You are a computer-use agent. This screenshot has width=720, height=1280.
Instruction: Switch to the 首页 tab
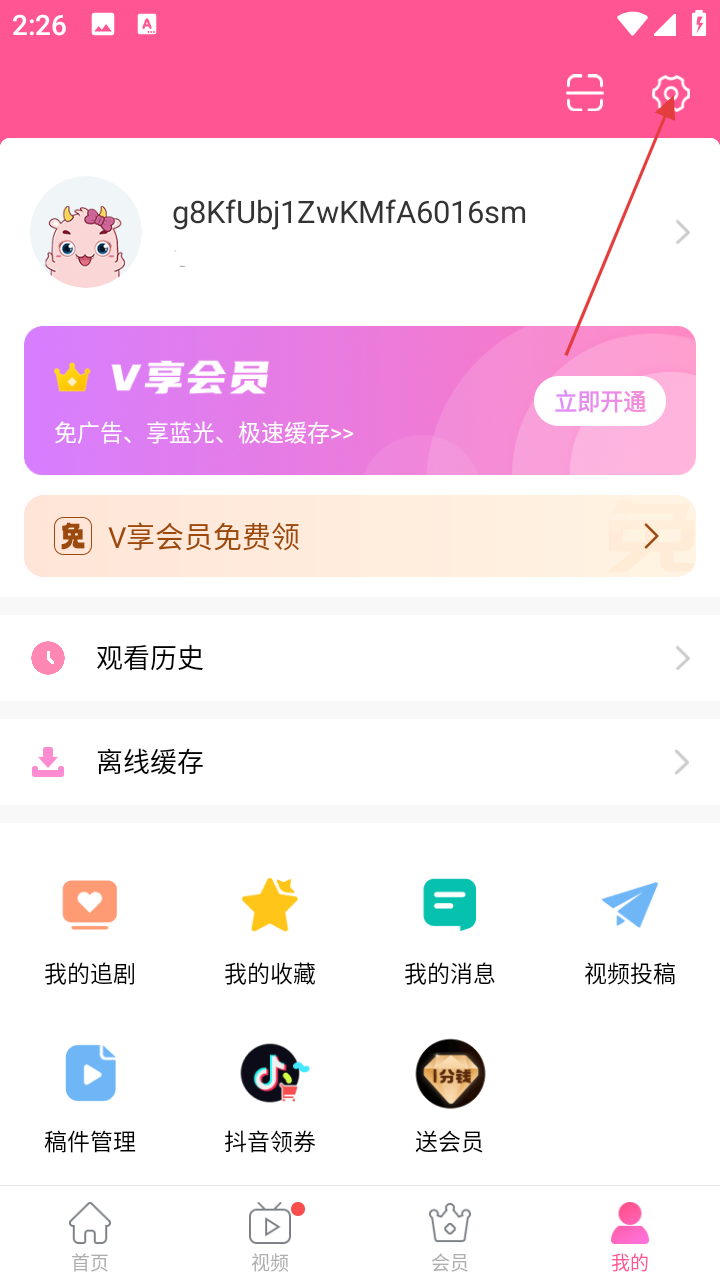90,1235
